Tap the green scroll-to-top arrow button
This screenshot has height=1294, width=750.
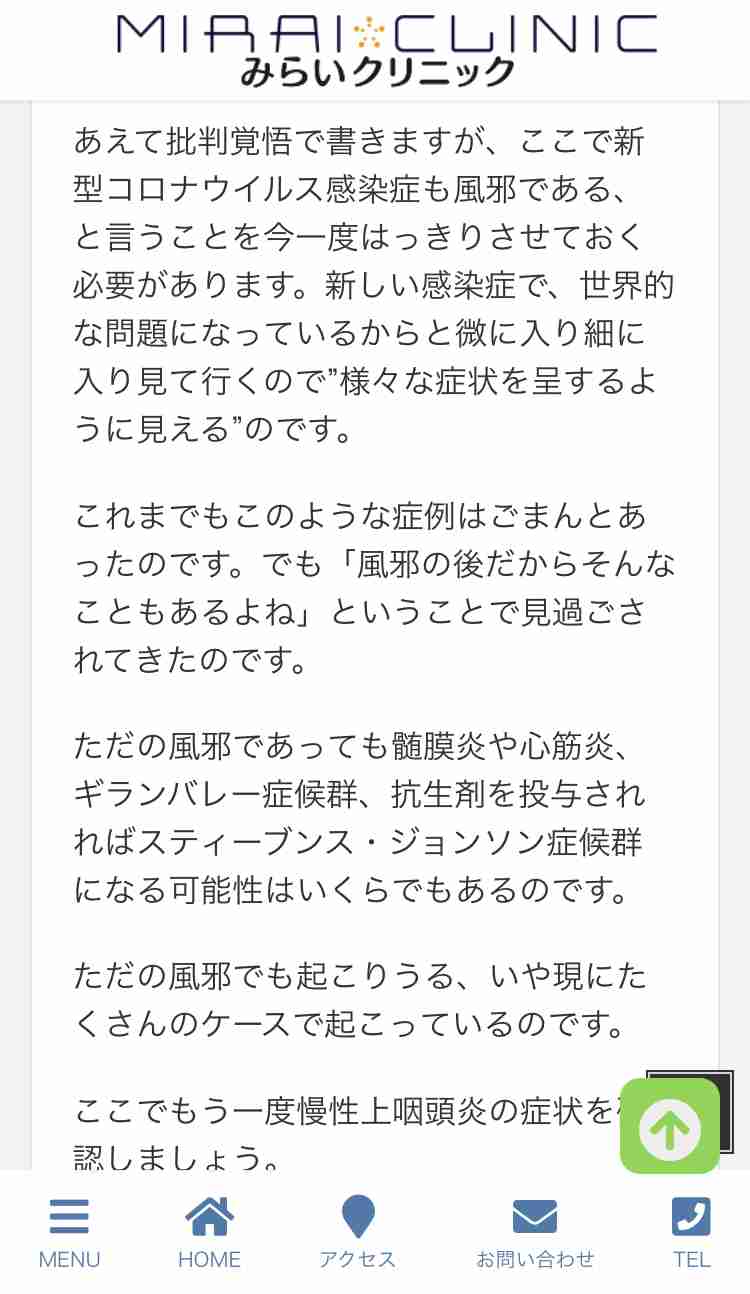(x=670, y=1125)
